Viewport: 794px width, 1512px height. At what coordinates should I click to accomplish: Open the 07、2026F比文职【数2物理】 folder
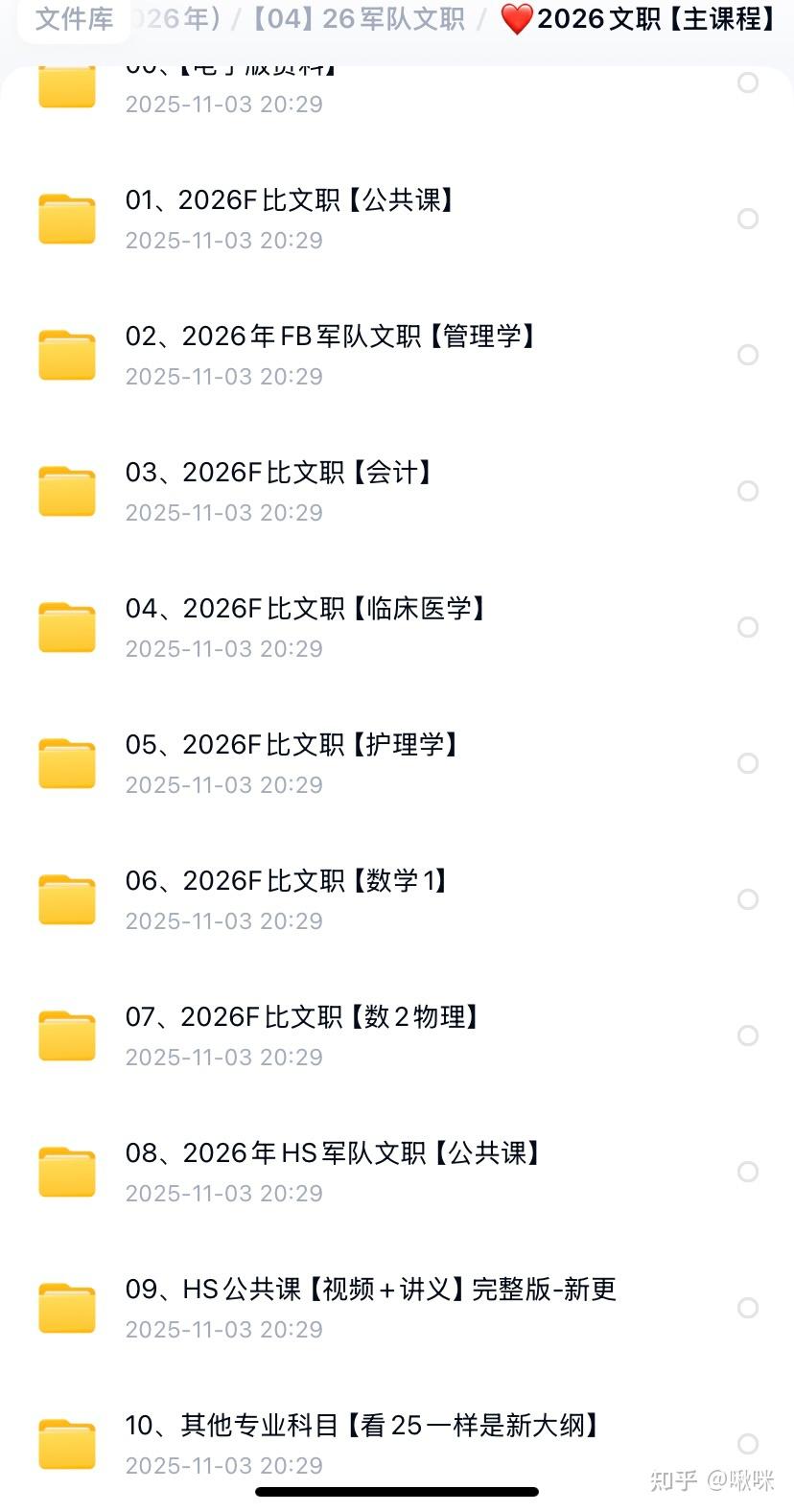tap(66, 1035)
